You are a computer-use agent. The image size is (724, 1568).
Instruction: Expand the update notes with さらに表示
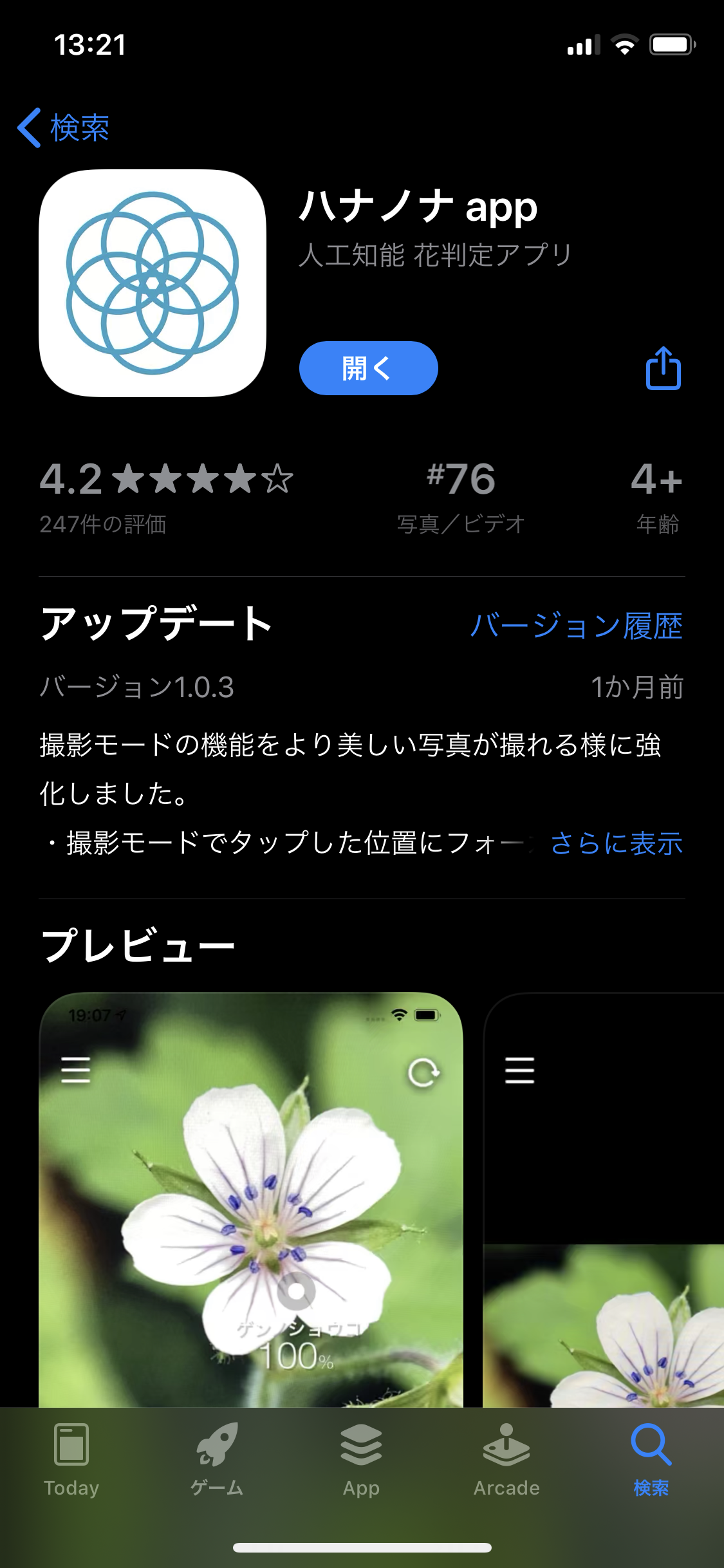[x=616, y=843]
